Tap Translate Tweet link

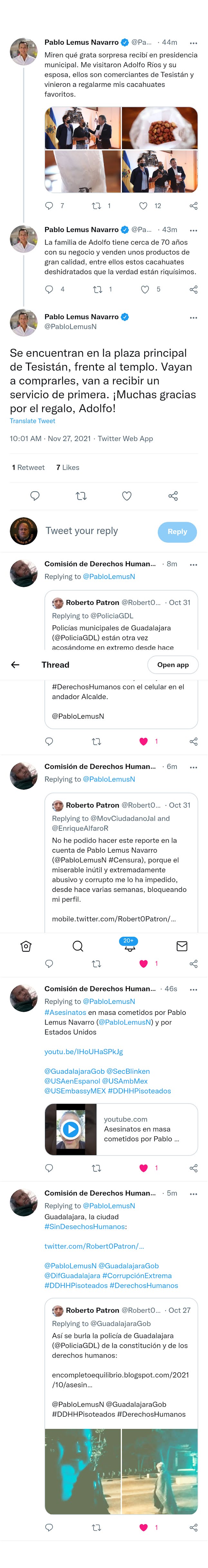point(32,421)
